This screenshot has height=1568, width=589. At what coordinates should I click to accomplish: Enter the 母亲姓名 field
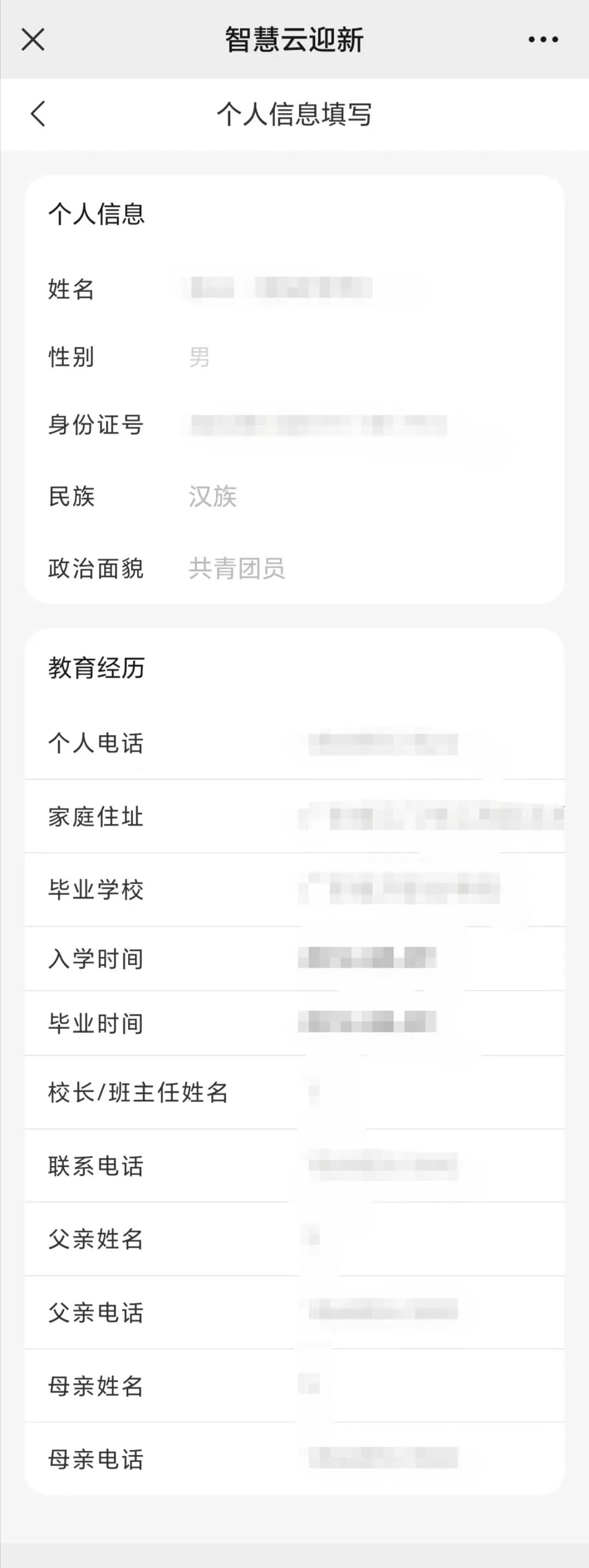(426, 1385)
